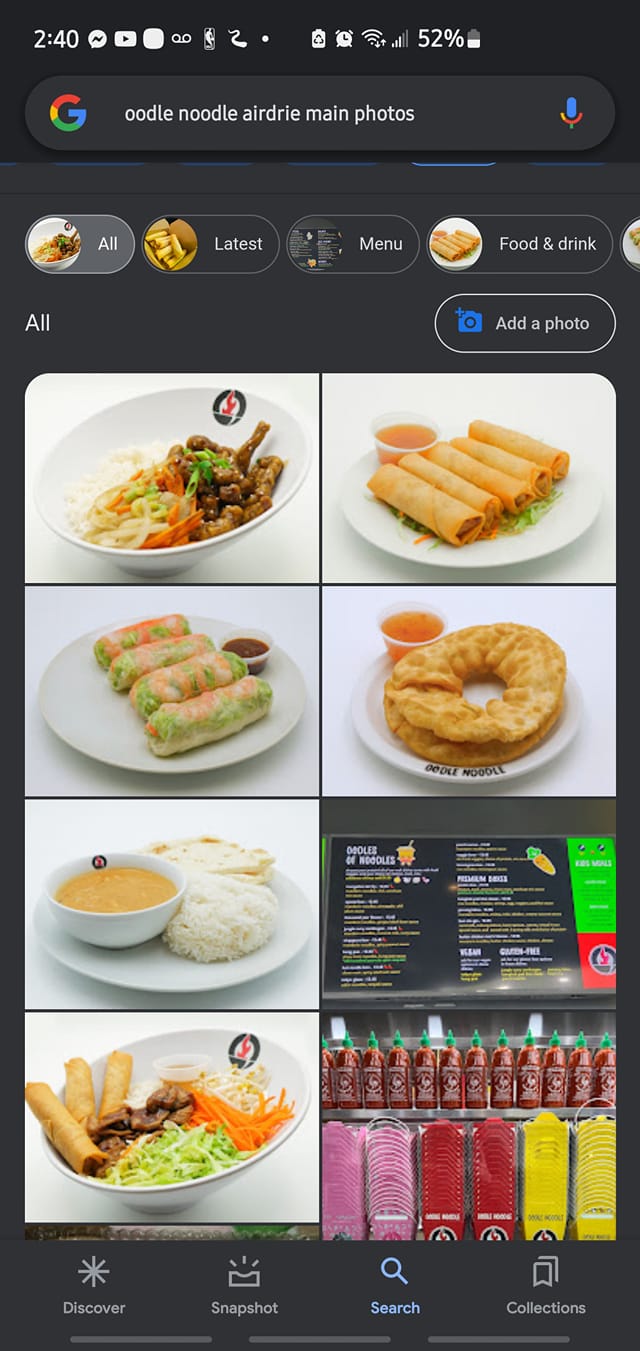
Task: Select the All photos filter chip
Action: (x=80, y=244)
